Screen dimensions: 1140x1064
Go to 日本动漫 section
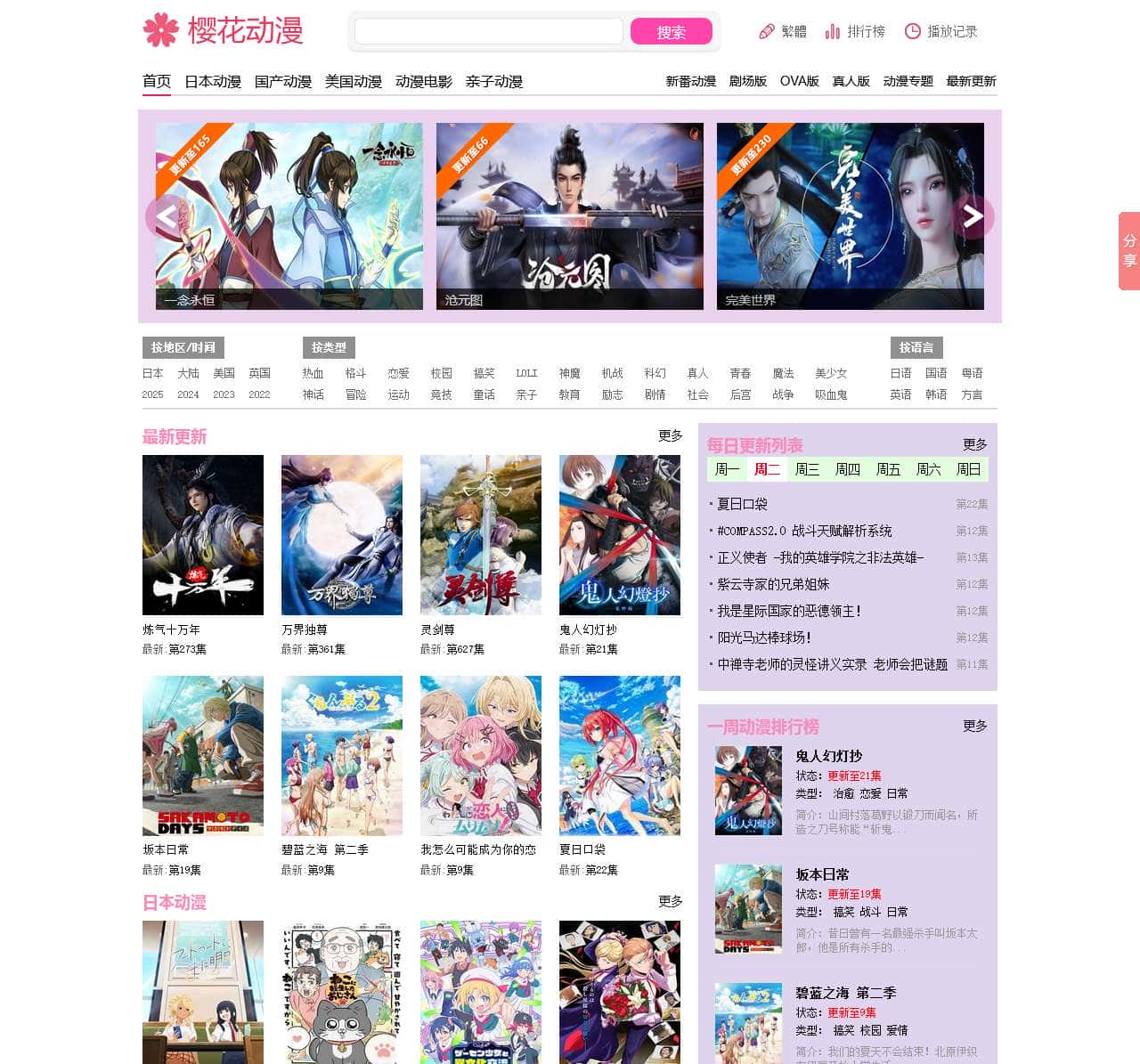pos(213,82)
